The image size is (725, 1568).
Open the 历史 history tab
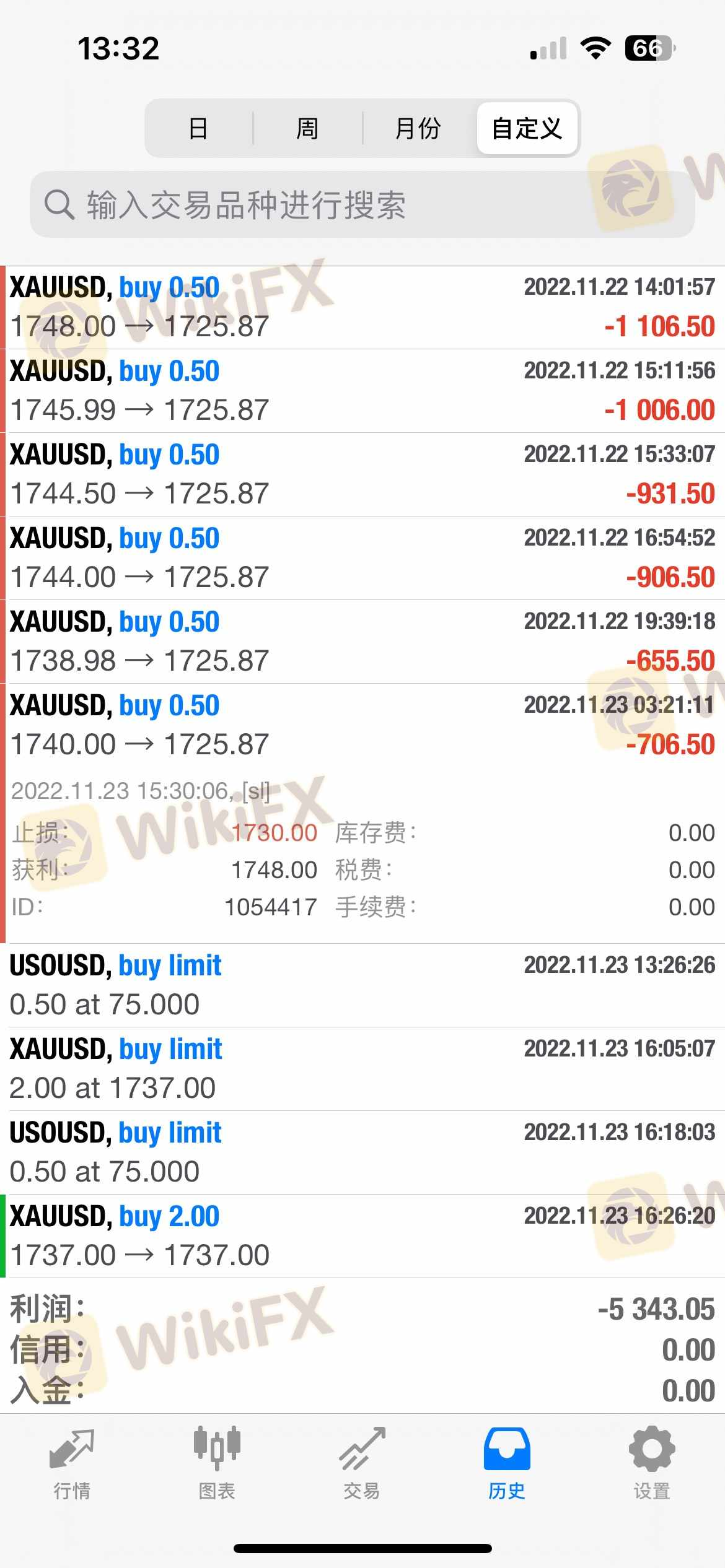tap(507, 1465)
